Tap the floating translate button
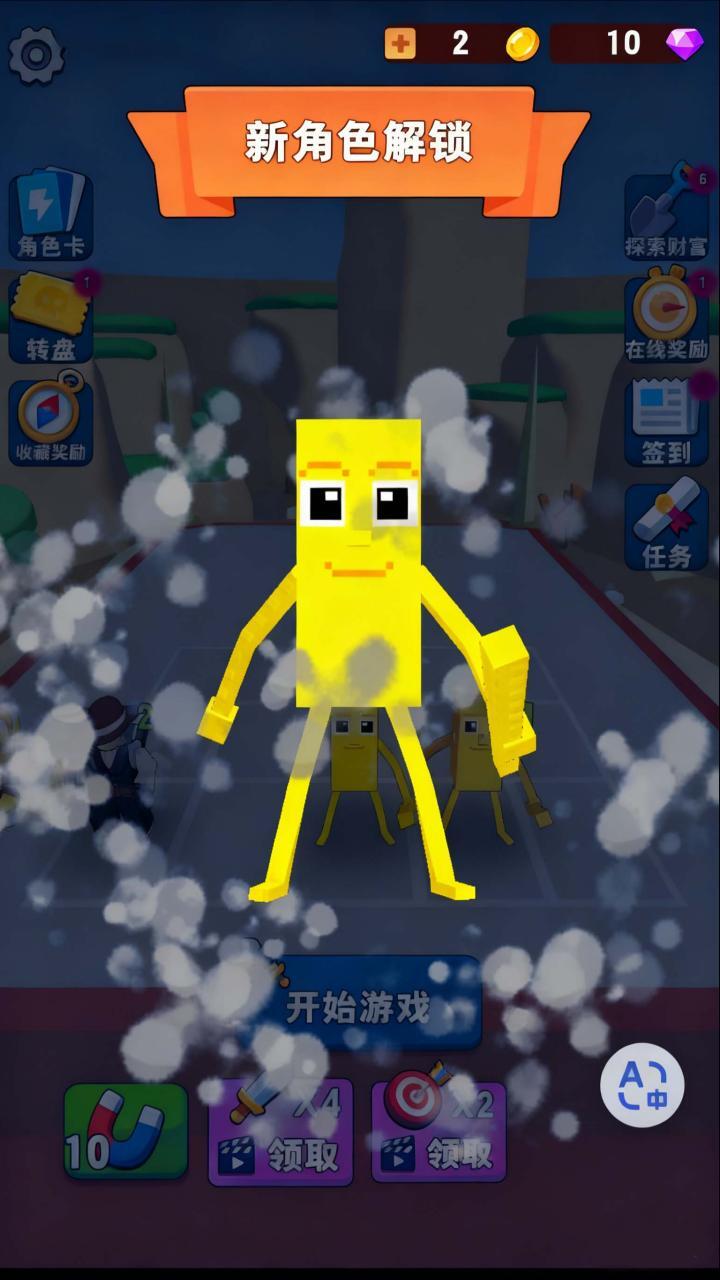 pos(642,1086)
